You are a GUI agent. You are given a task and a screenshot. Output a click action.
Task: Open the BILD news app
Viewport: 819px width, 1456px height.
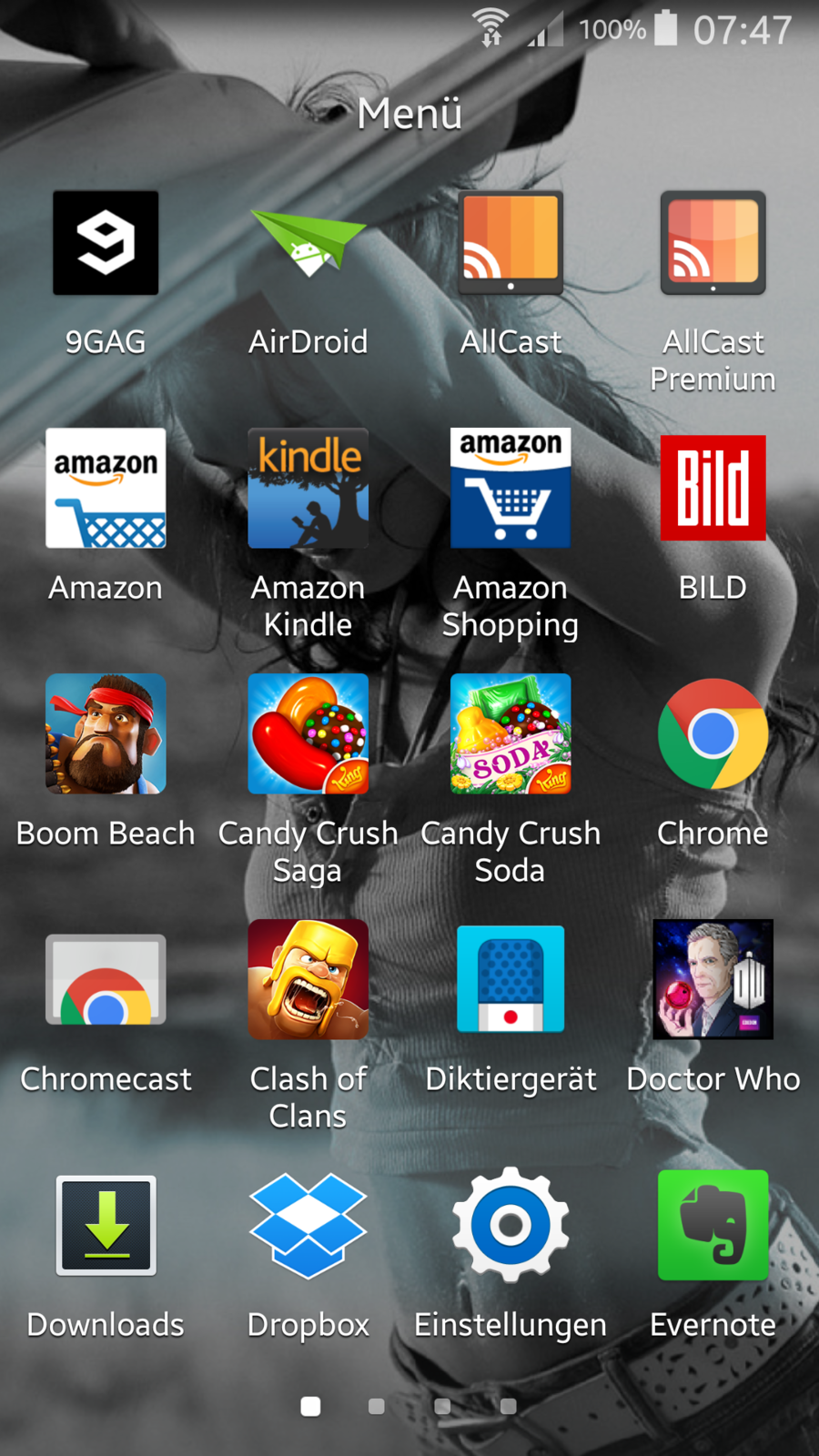(713, 489)
